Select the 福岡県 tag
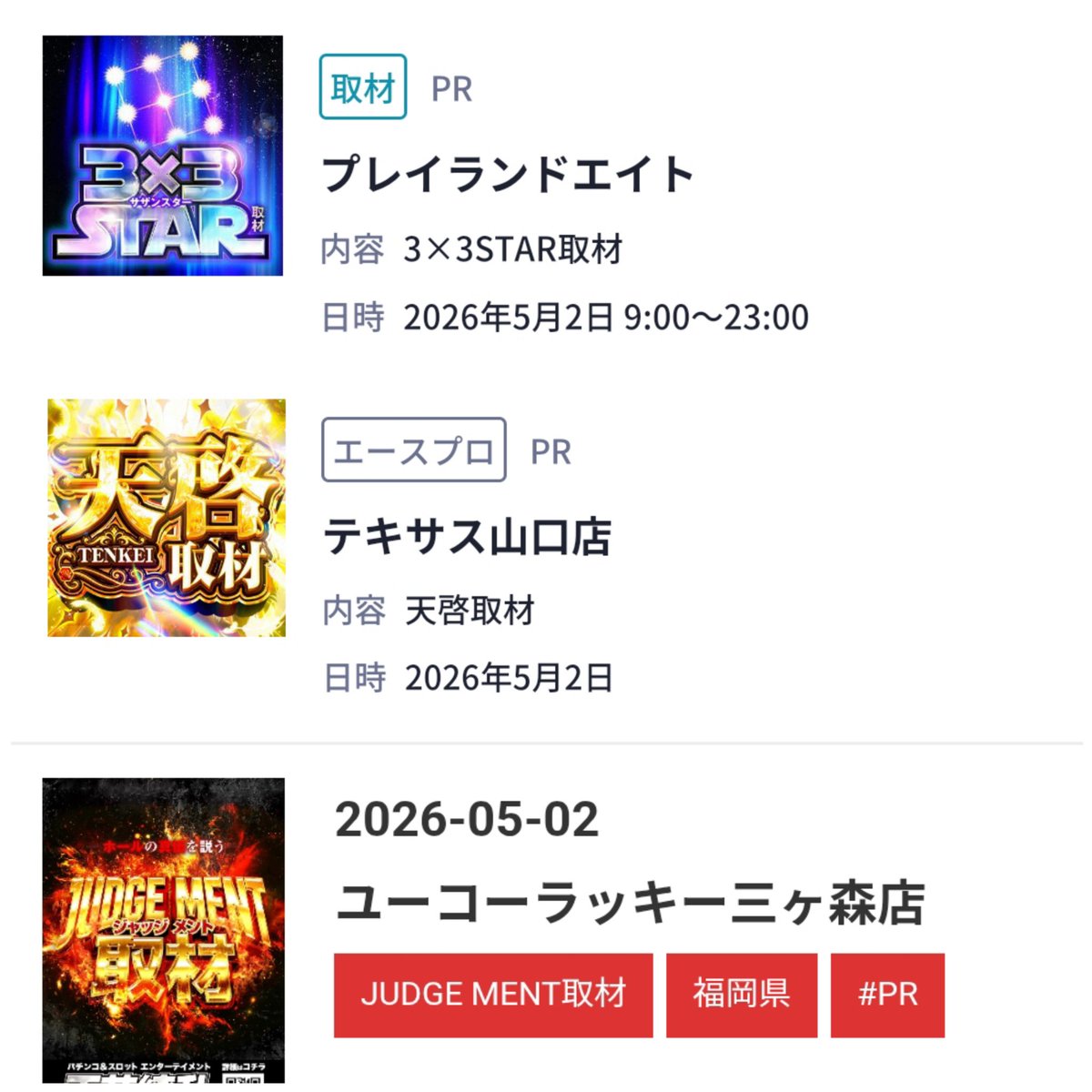The height and width of the screenshot is (1092, 1092). pos(742,995)
